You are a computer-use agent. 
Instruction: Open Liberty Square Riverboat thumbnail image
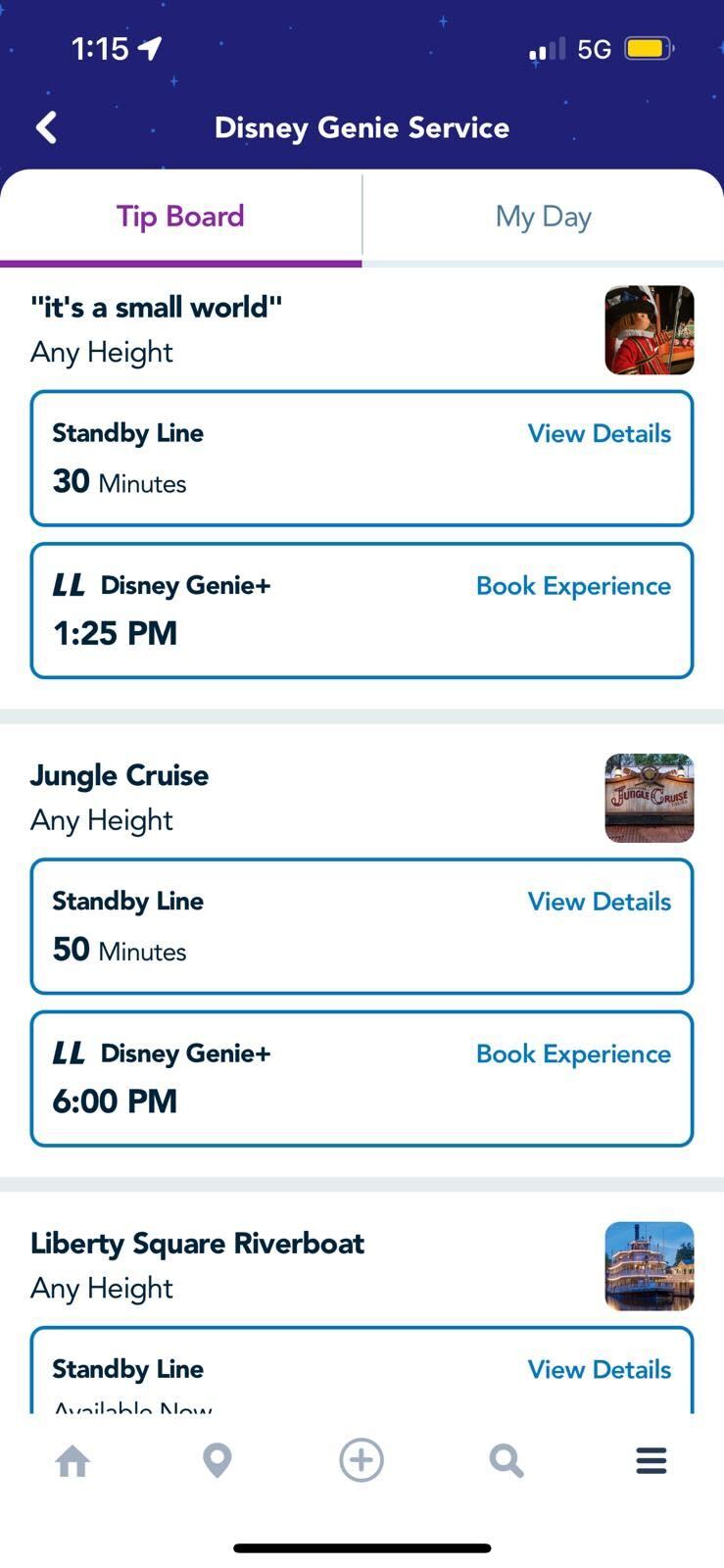[x=650, y=1266]
